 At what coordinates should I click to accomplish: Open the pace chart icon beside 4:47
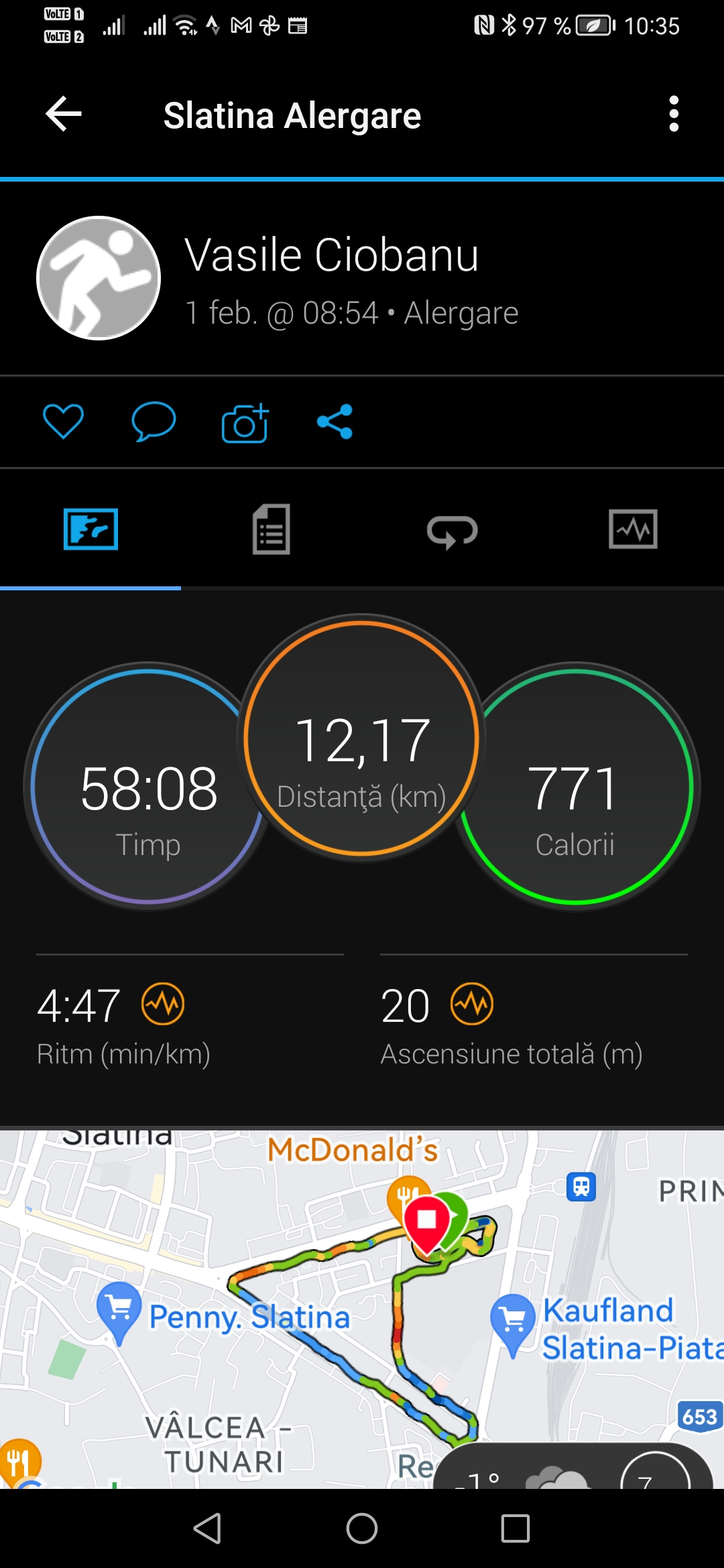[163, 1004]
